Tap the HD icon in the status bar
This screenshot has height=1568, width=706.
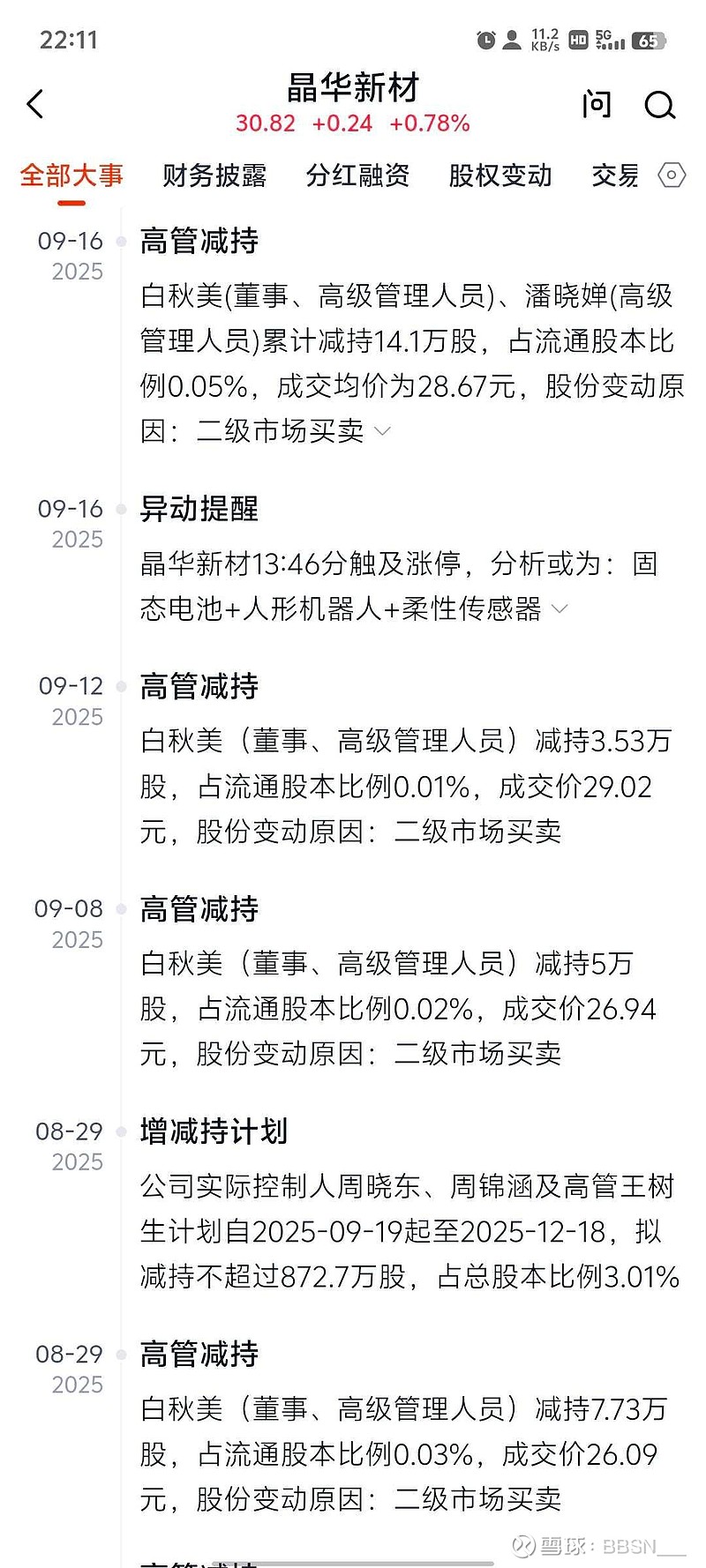point(578,39)
